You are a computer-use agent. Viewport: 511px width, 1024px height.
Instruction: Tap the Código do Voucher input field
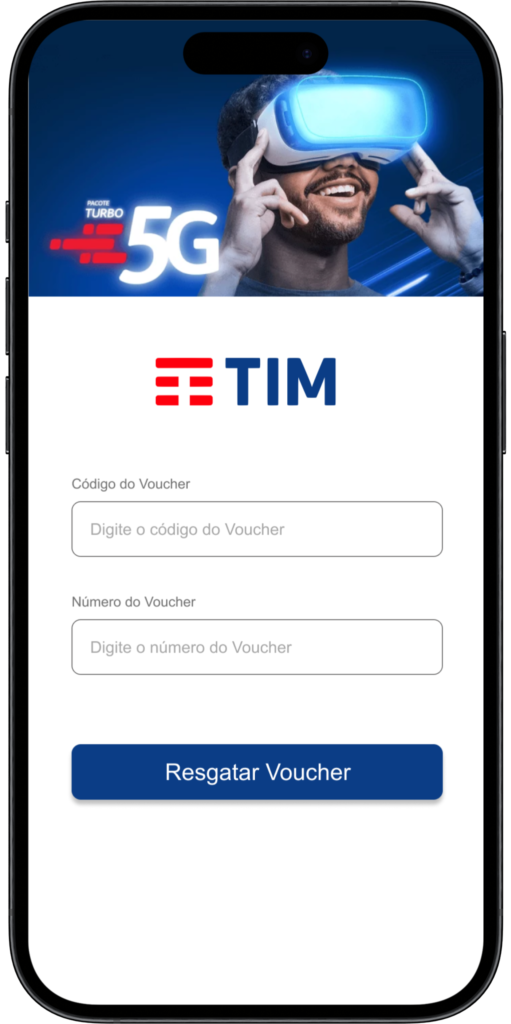pyautogui.click(x=257, y=529)
